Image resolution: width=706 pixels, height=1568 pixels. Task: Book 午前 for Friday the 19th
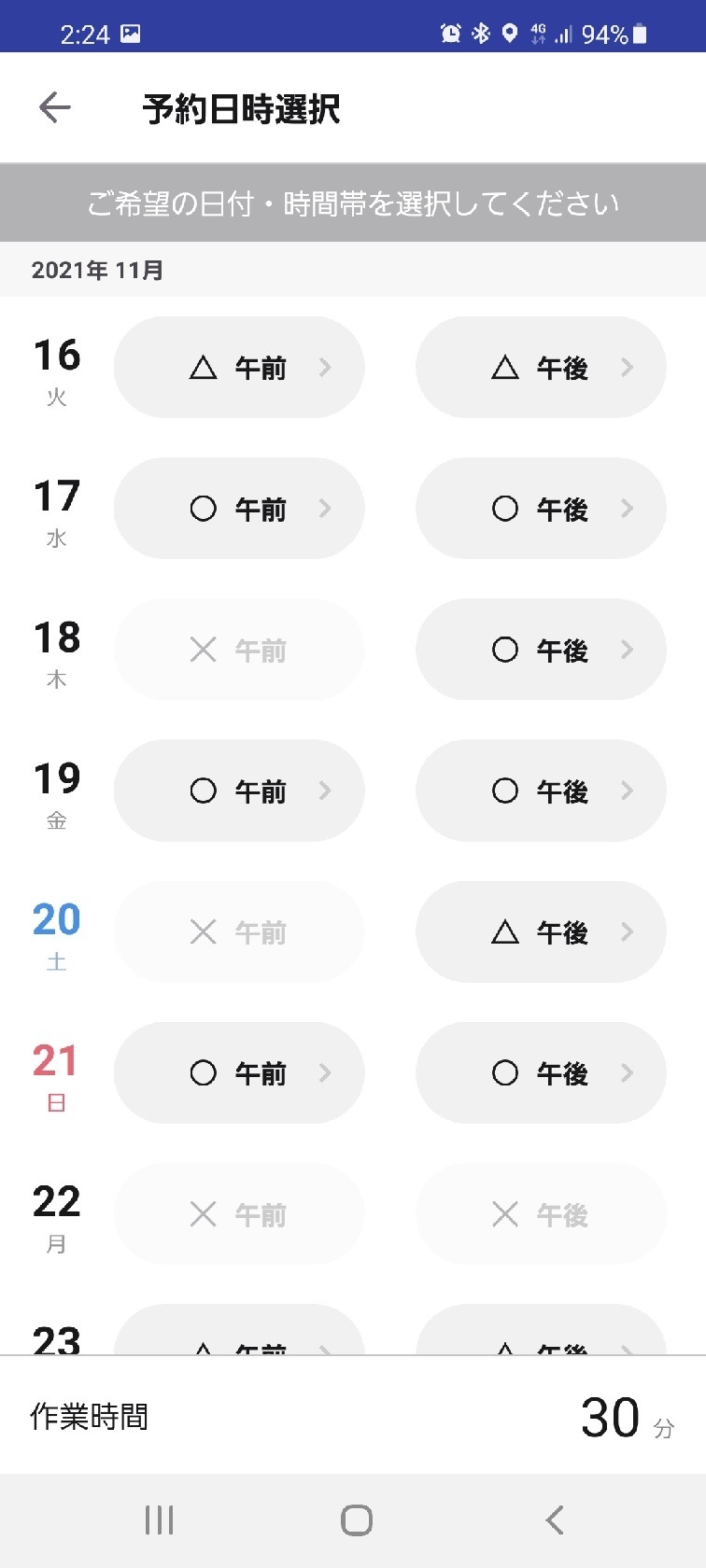[239, 791]
